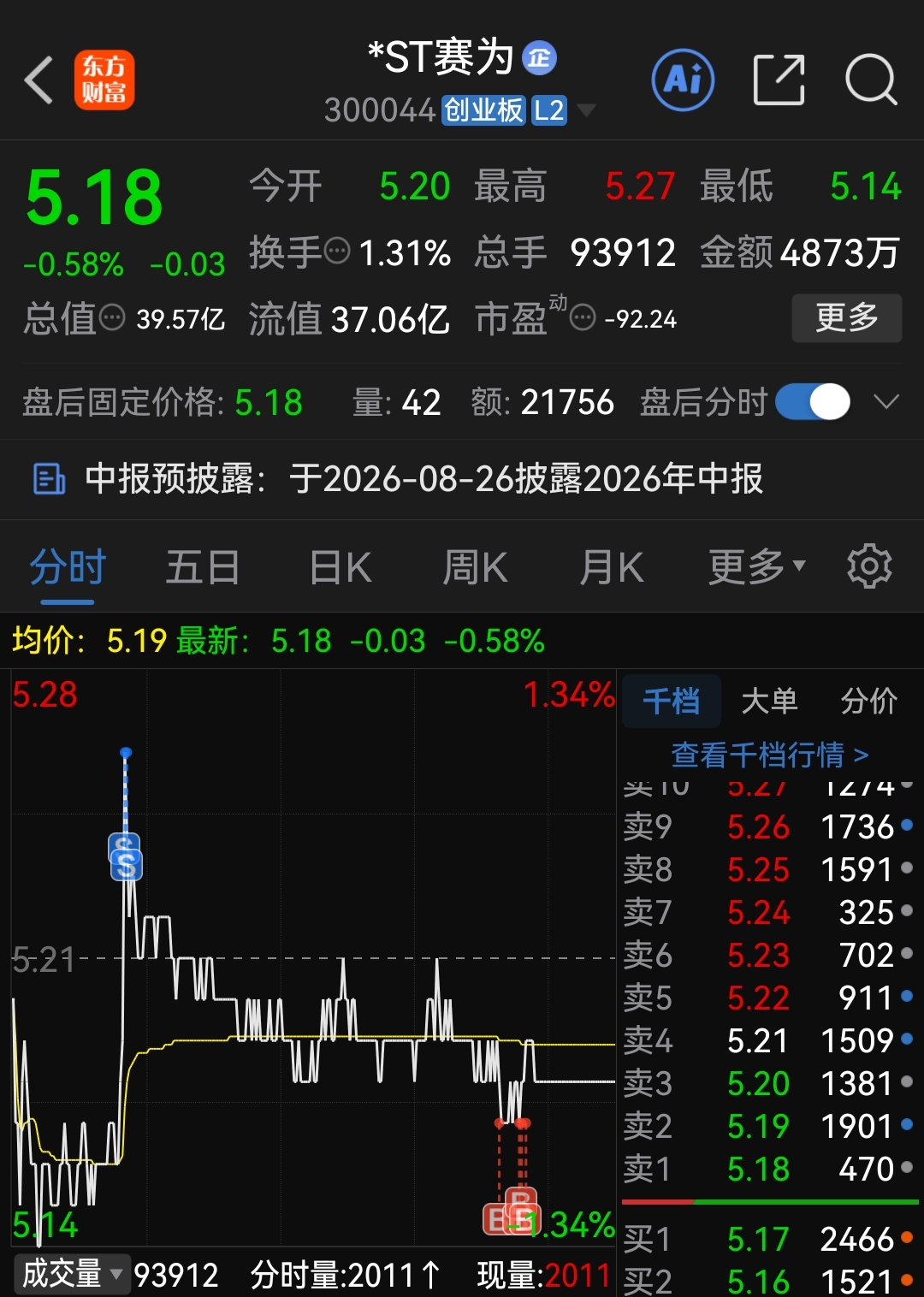Switch to the 周K chart tab
924x1297 pixels.
(475, 567)
